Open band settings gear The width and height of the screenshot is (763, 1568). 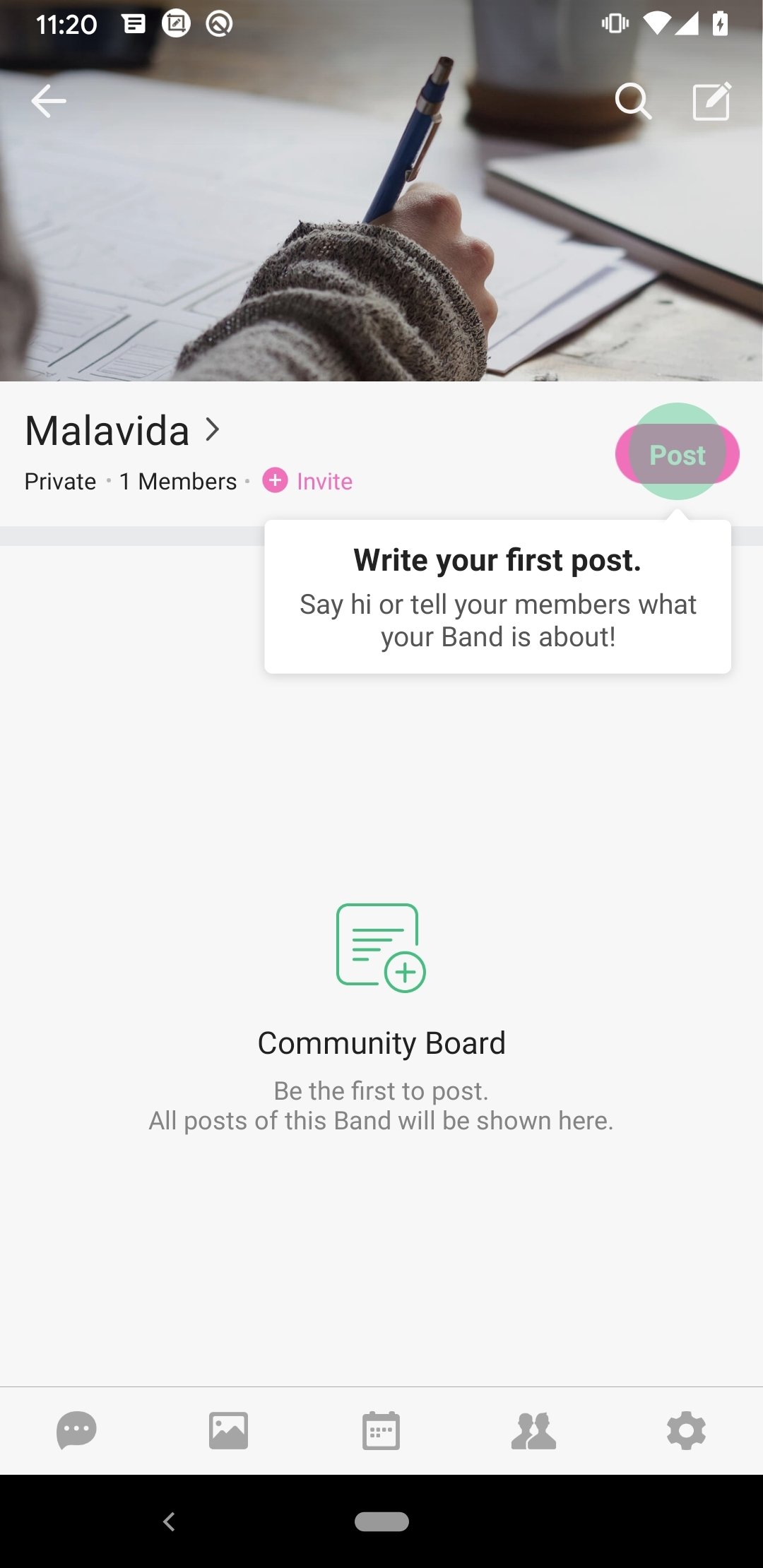point(686,1431)
